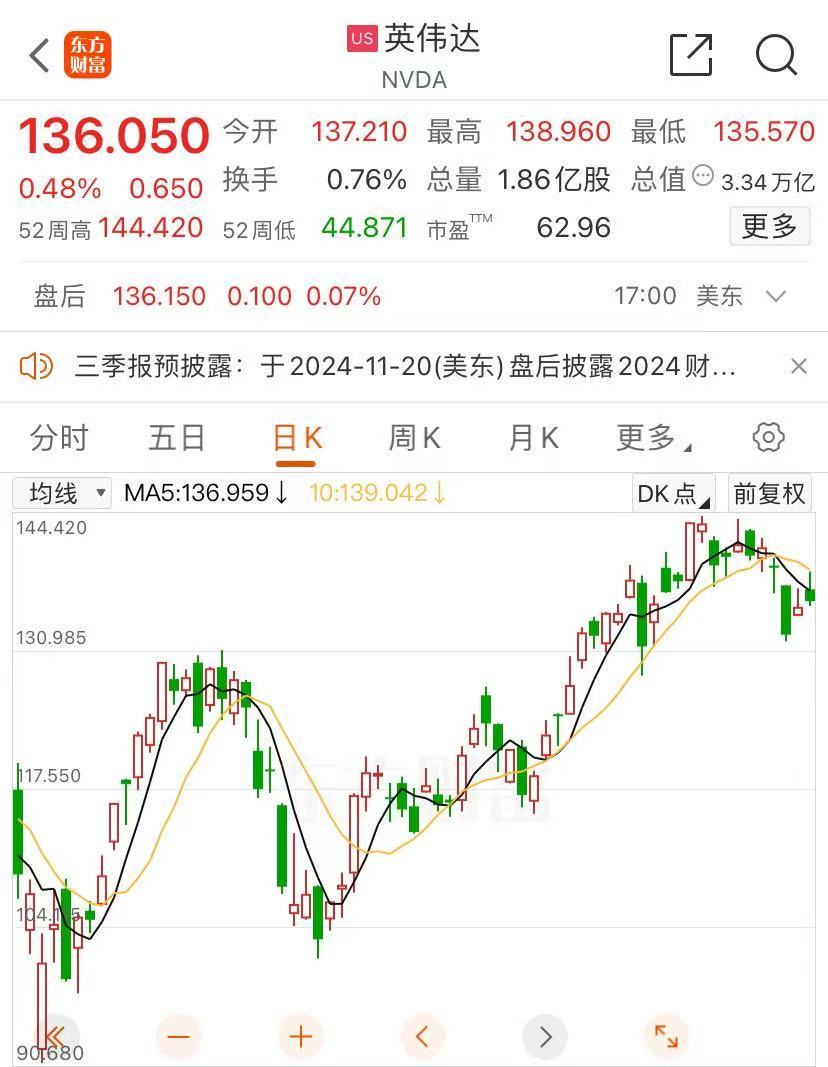Share this NVDA stock page
Viewport: 828px width, 1067px height.
691,55
